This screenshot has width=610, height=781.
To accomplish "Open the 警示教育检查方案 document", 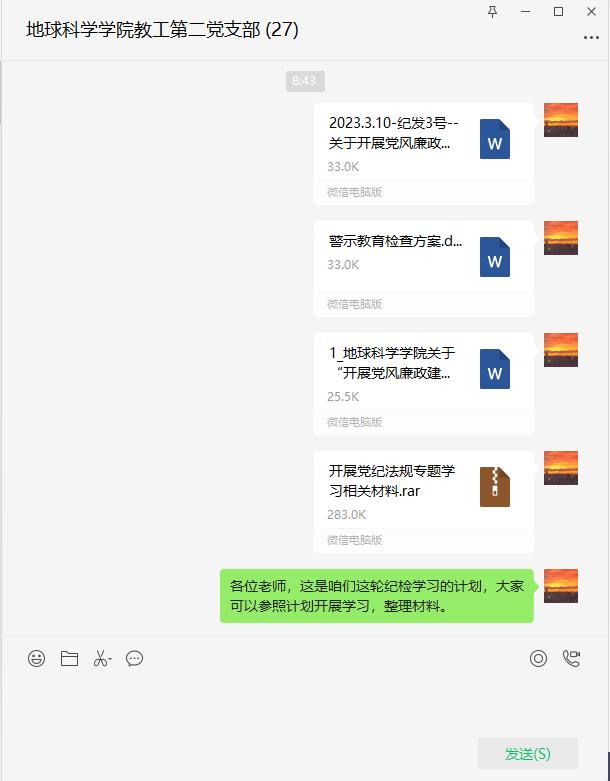I will (423, 255).
